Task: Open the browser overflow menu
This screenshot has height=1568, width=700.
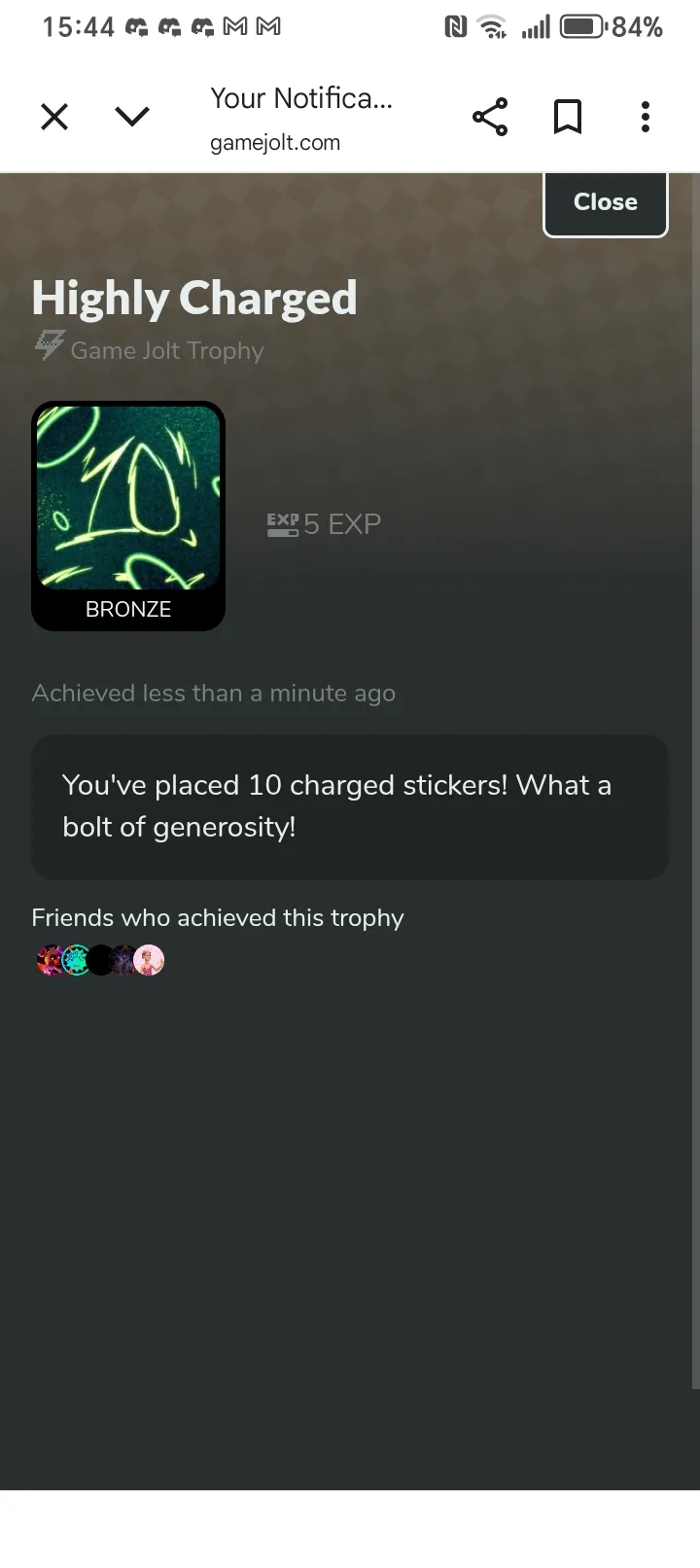Action: [645, 118]
